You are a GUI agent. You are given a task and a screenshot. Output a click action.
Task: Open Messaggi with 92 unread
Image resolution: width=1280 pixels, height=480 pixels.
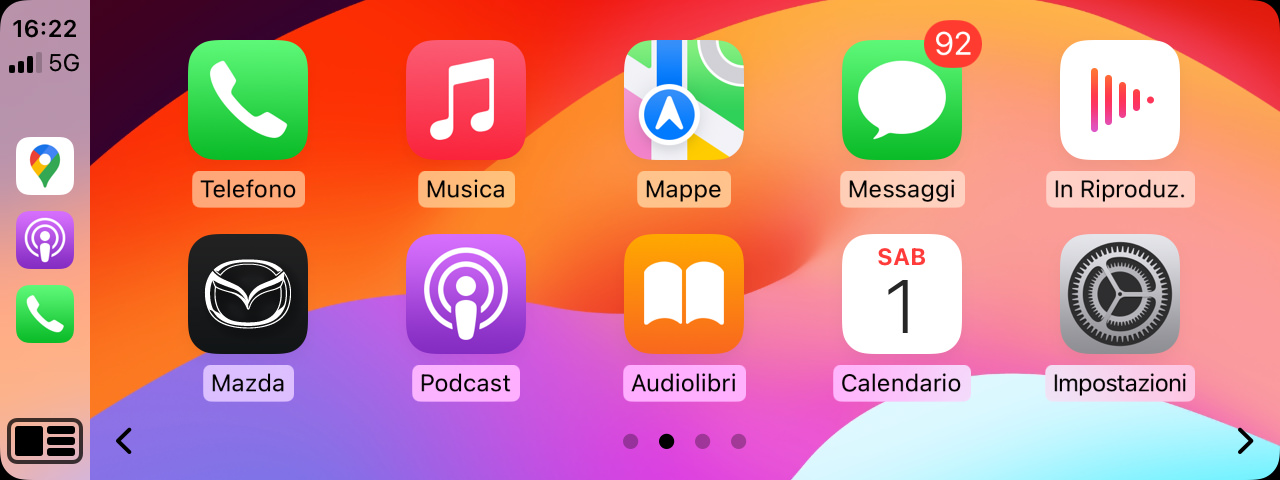pos(901,100)
